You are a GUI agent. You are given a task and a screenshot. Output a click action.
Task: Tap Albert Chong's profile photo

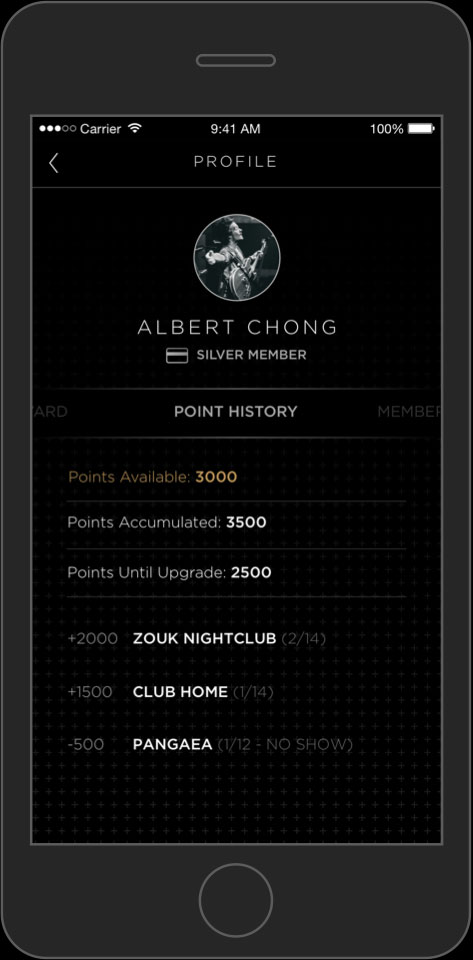pyautogui.click(x=237, y=257)
